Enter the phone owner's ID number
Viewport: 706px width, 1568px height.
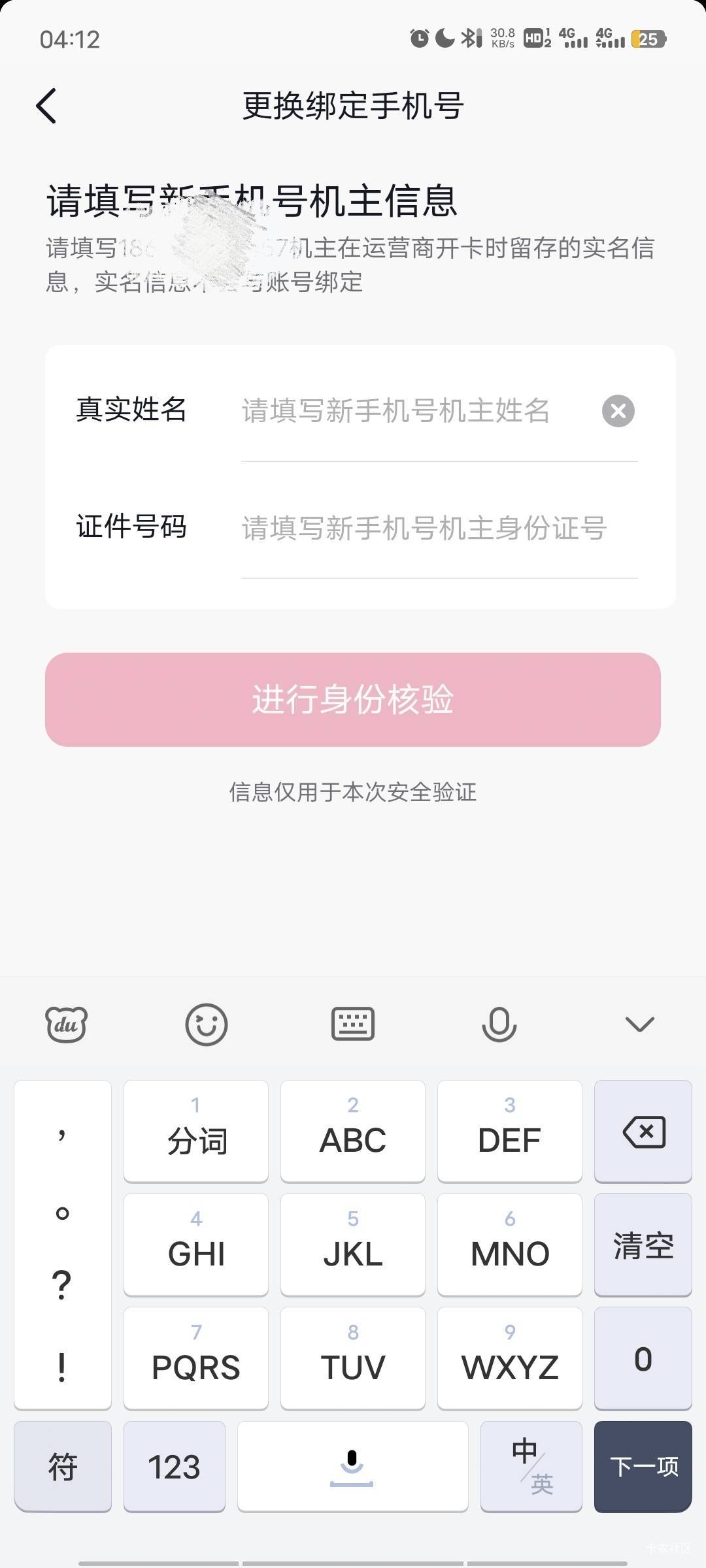click(x=439, y=528)
